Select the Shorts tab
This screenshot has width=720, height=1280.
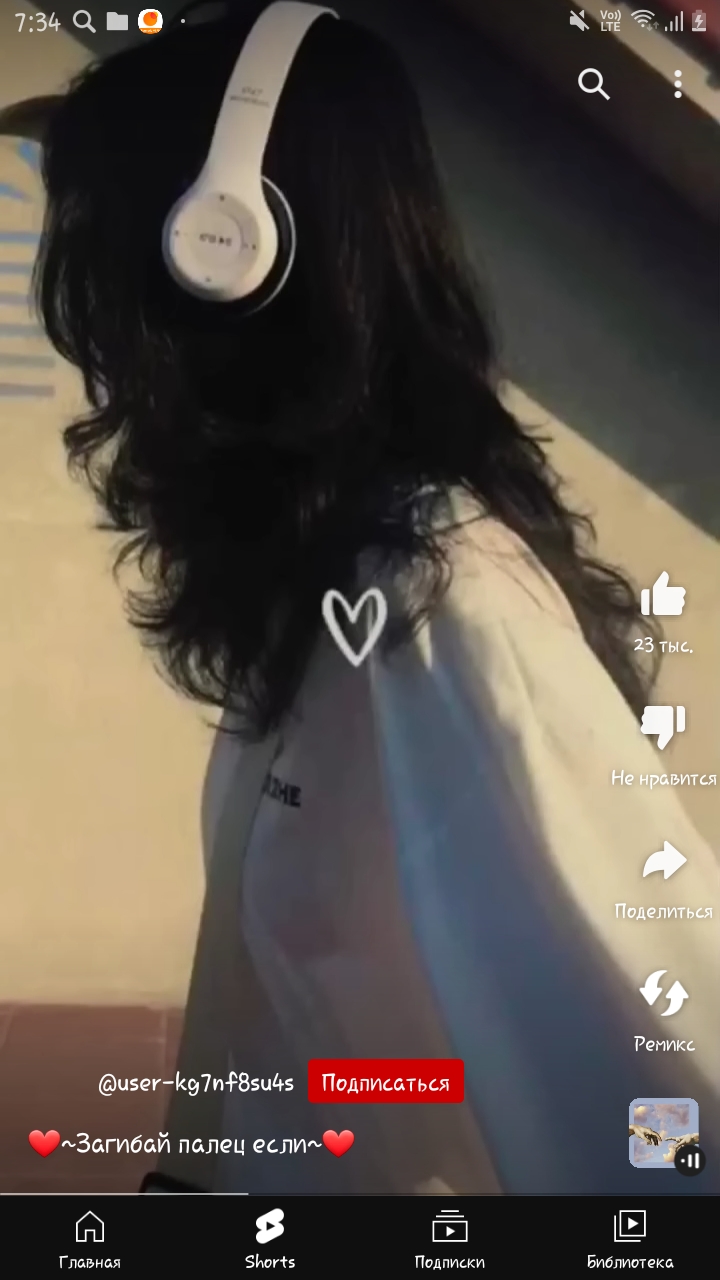pyautogui.click(x=270, y=1240)
